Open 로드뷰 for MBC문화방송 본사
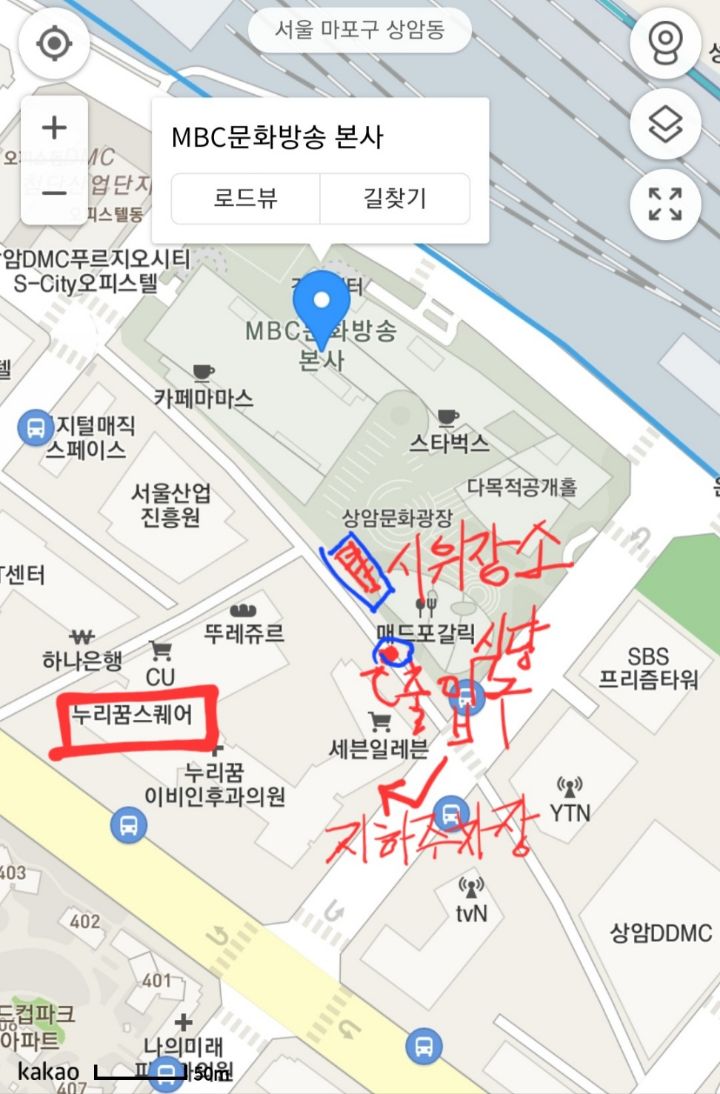Image resolution: width=720 pixels, height=1094 pixels. coord(245,198)
